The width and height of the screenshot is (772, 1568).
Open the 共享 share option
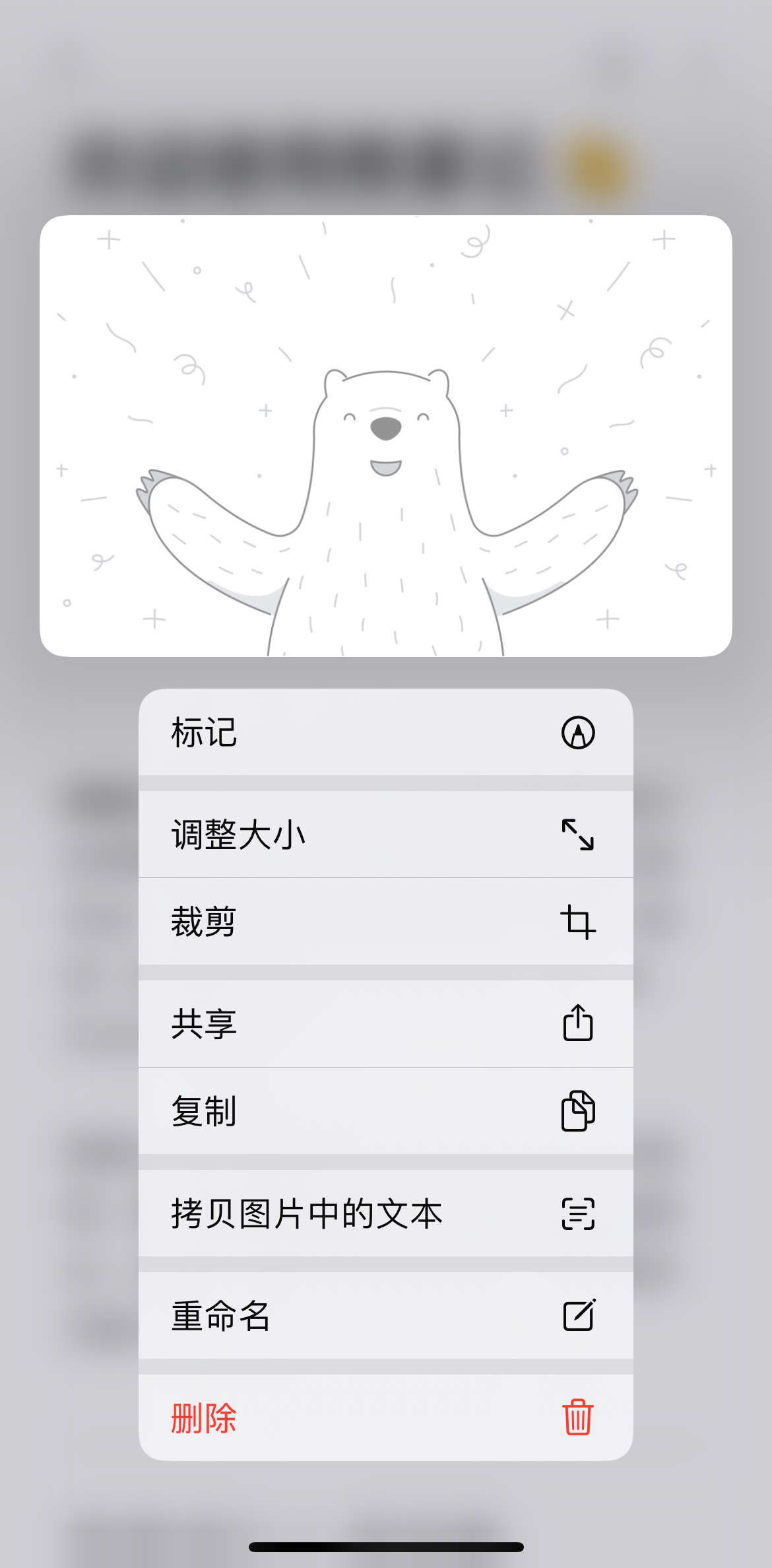click(x=385, y=1024)
